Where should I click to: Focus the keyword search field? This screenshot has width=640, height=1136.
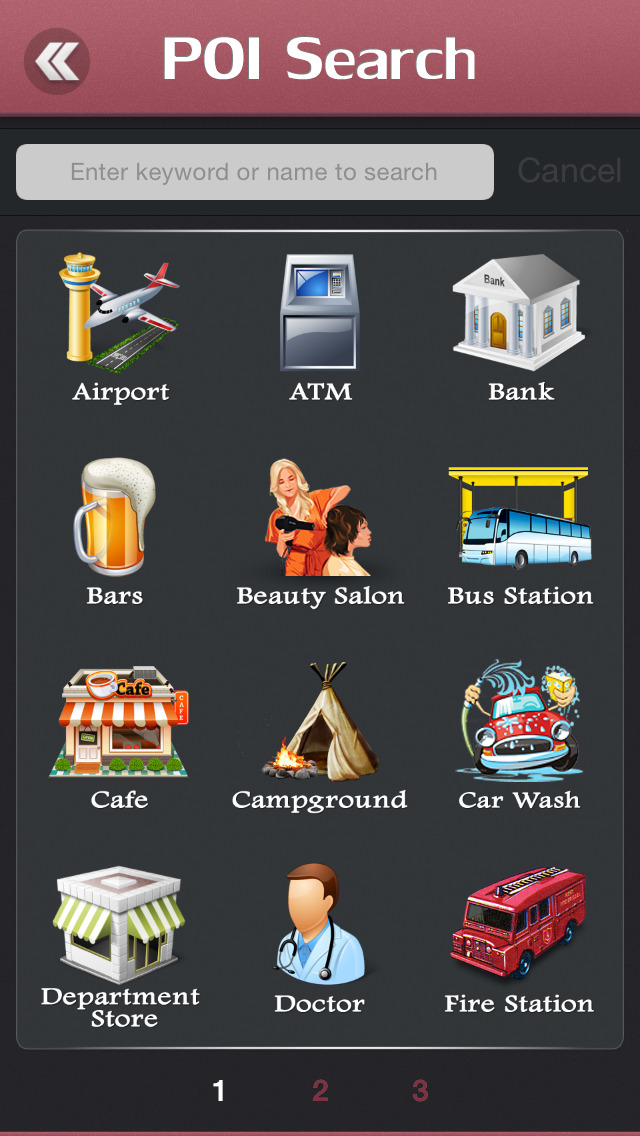click(x=254, y=172)
